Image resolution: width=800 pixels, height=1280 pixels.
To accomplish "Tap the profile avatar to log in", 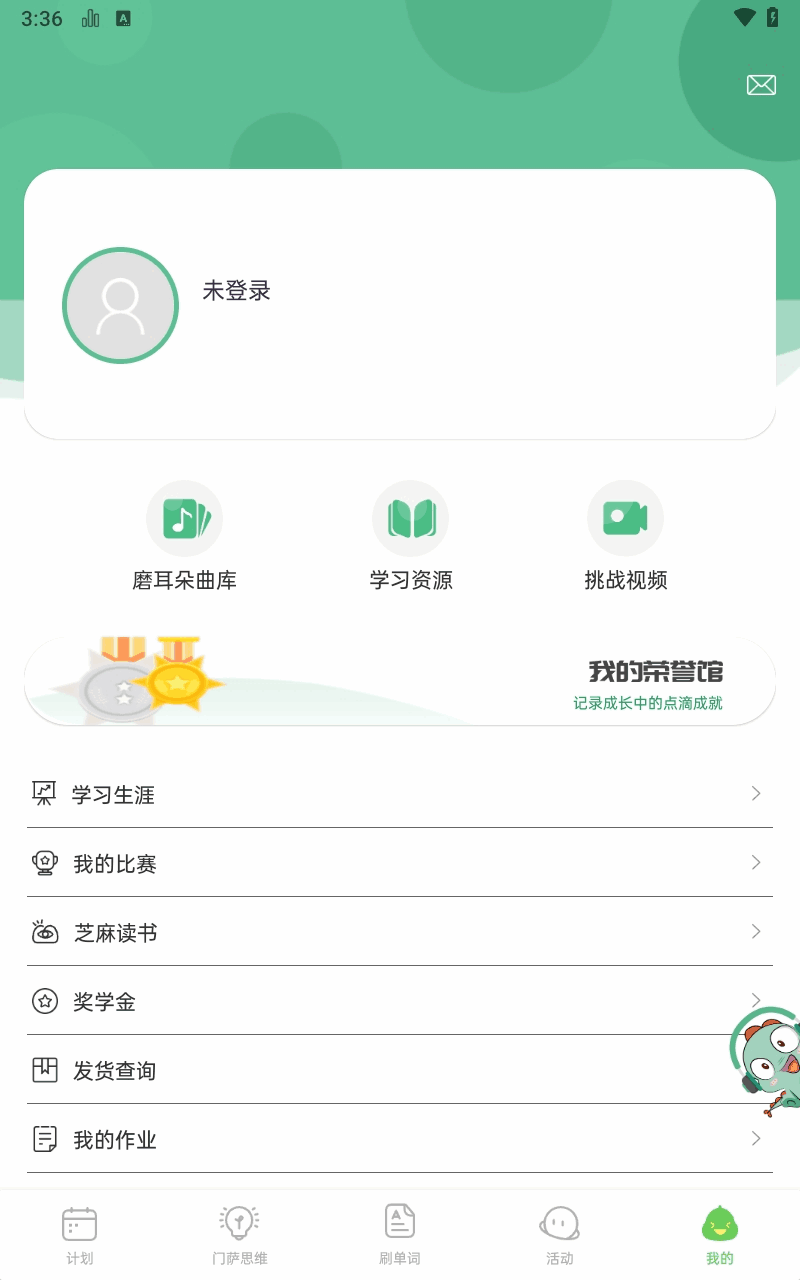I will 120,306.
